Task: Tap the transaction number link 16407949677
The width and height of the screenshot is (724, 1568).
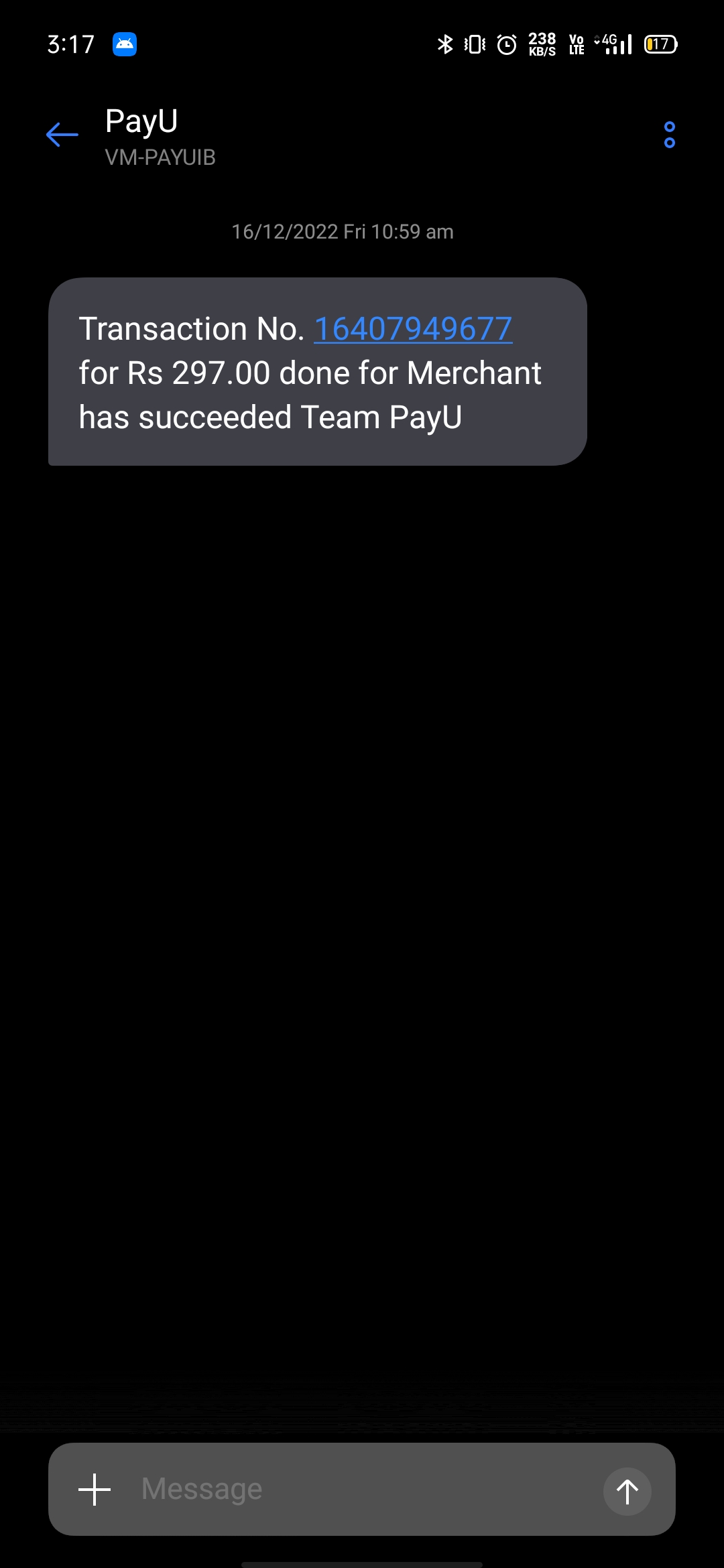Action: point(413,329)
